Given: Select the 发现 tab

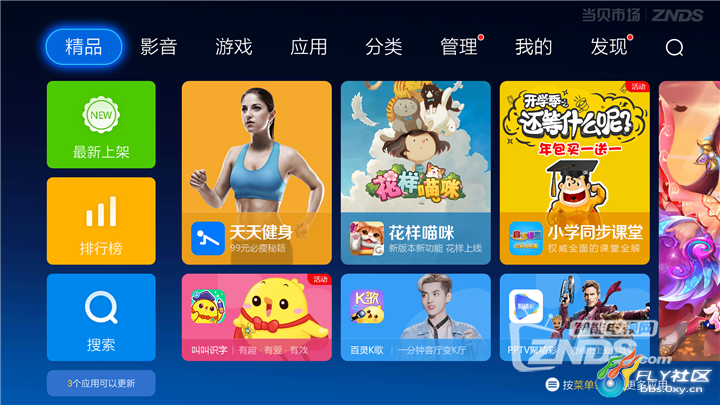Looking at the screenshot, I should tap(609, 47).
